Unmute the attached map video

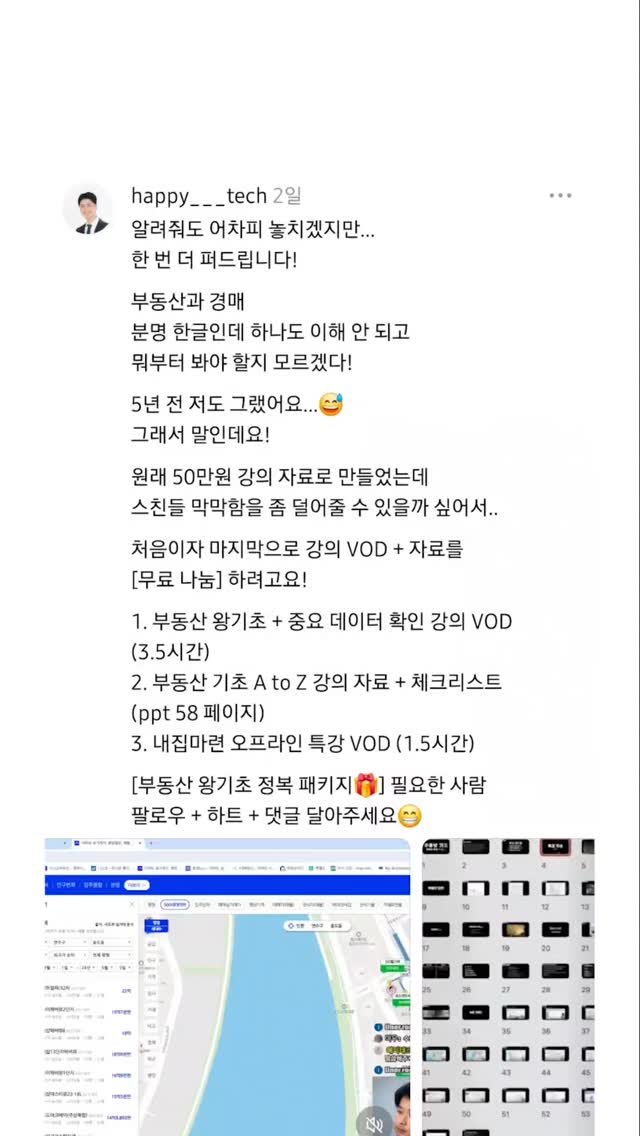coord(375,1125)
